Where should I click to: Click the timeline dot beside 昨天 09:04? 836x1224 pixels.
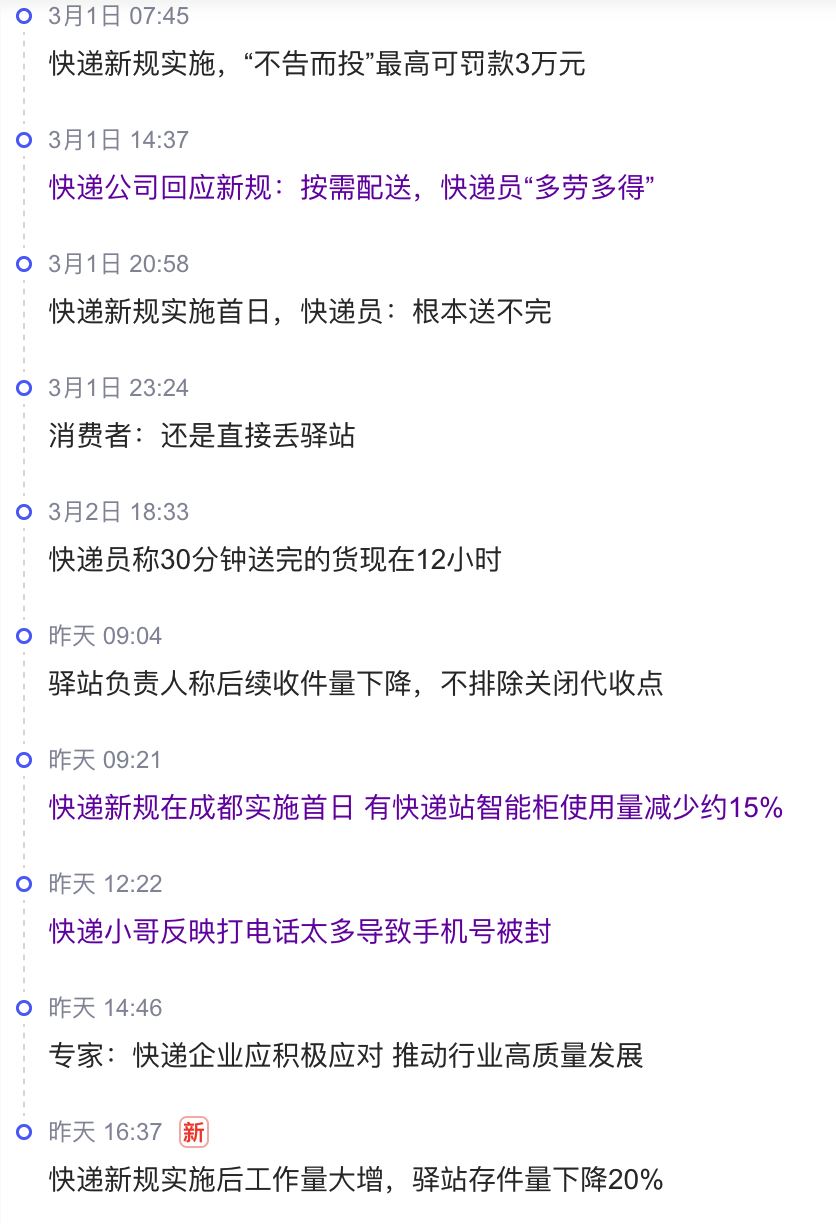22,635
